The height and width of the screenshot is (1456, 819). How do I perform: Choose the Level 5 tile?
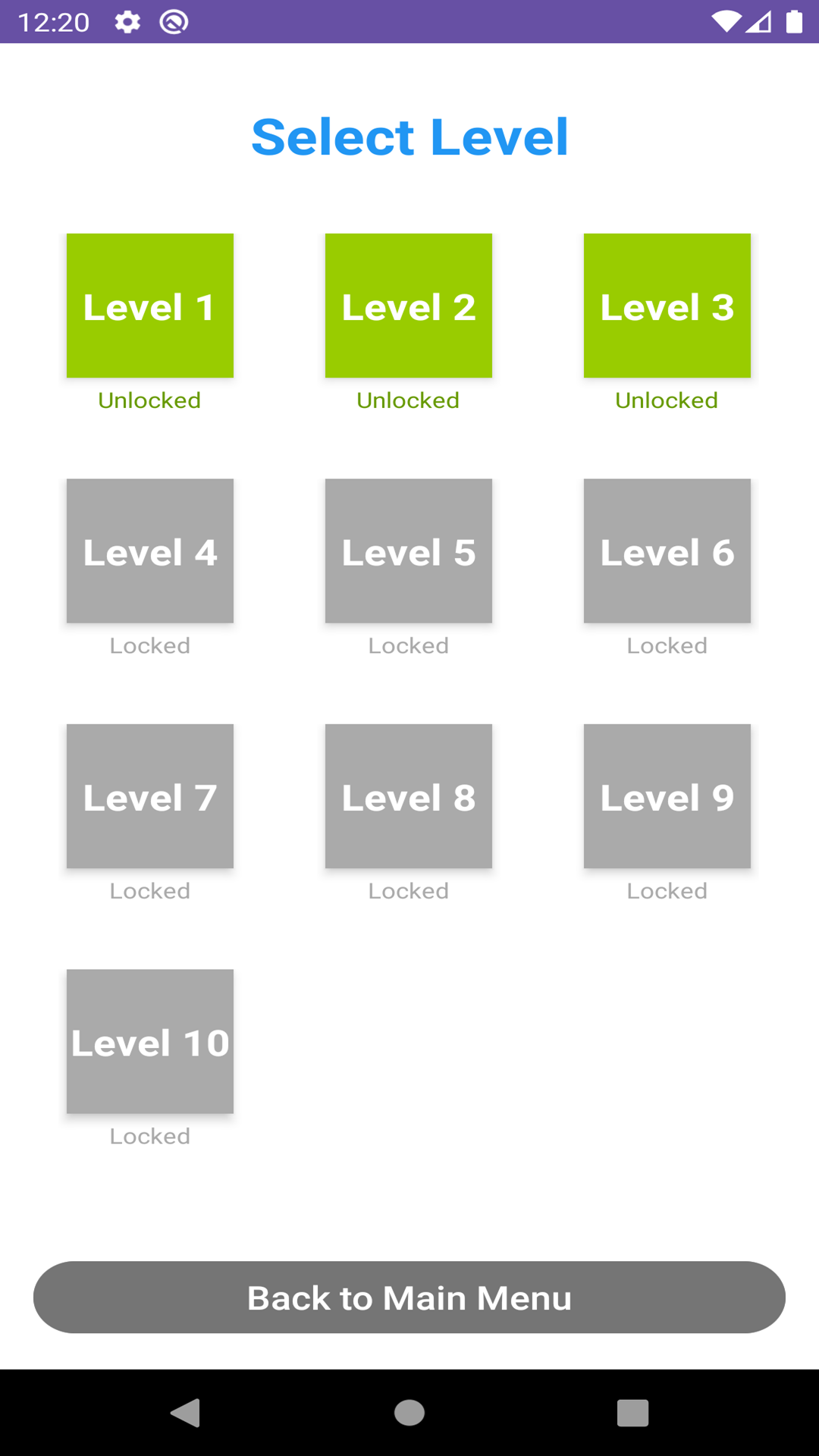coord(408,551)
